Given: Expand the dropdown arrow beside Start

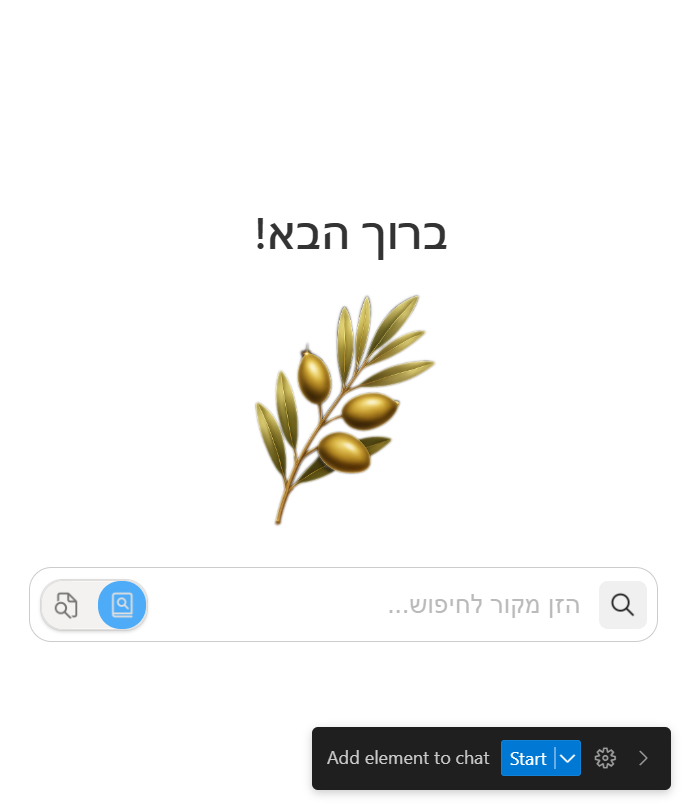Looking at the screenshot, I should [x=568, y=758].
